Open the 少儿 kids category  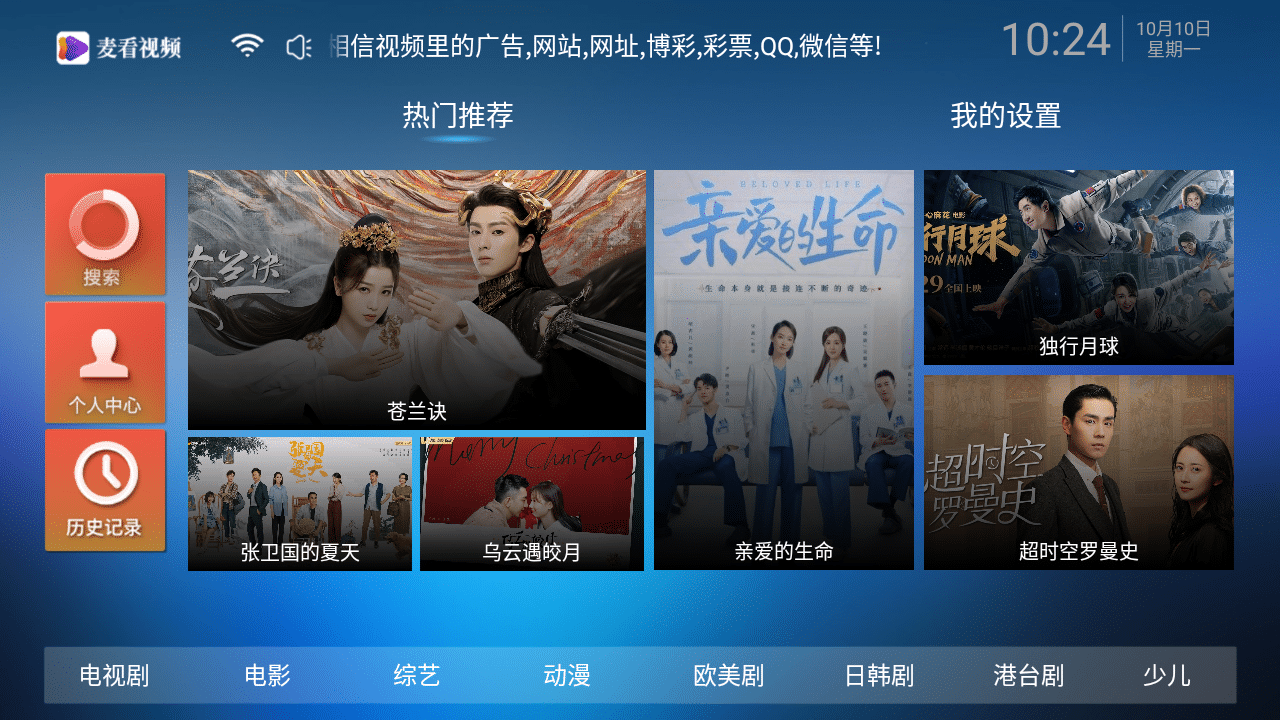tap(1166, 675)
